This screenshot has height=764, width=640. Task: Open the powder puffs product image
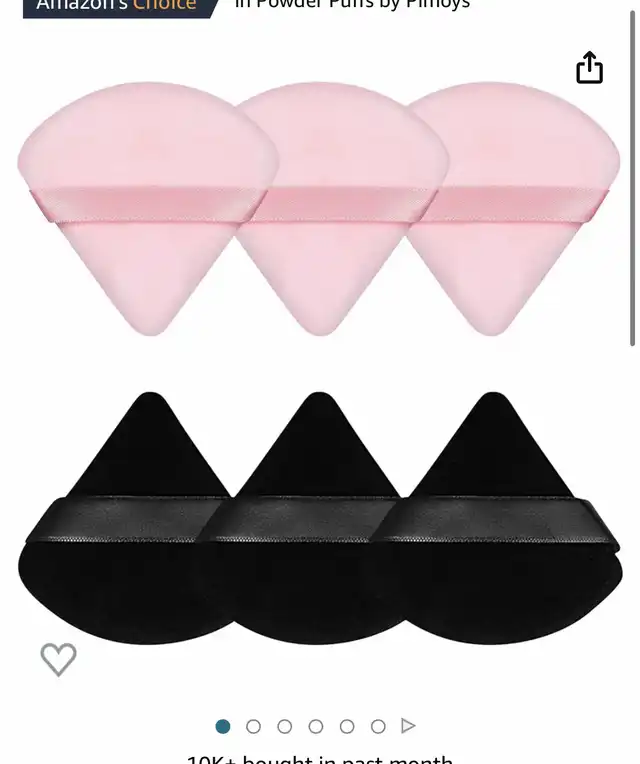(x=320, y=363)
